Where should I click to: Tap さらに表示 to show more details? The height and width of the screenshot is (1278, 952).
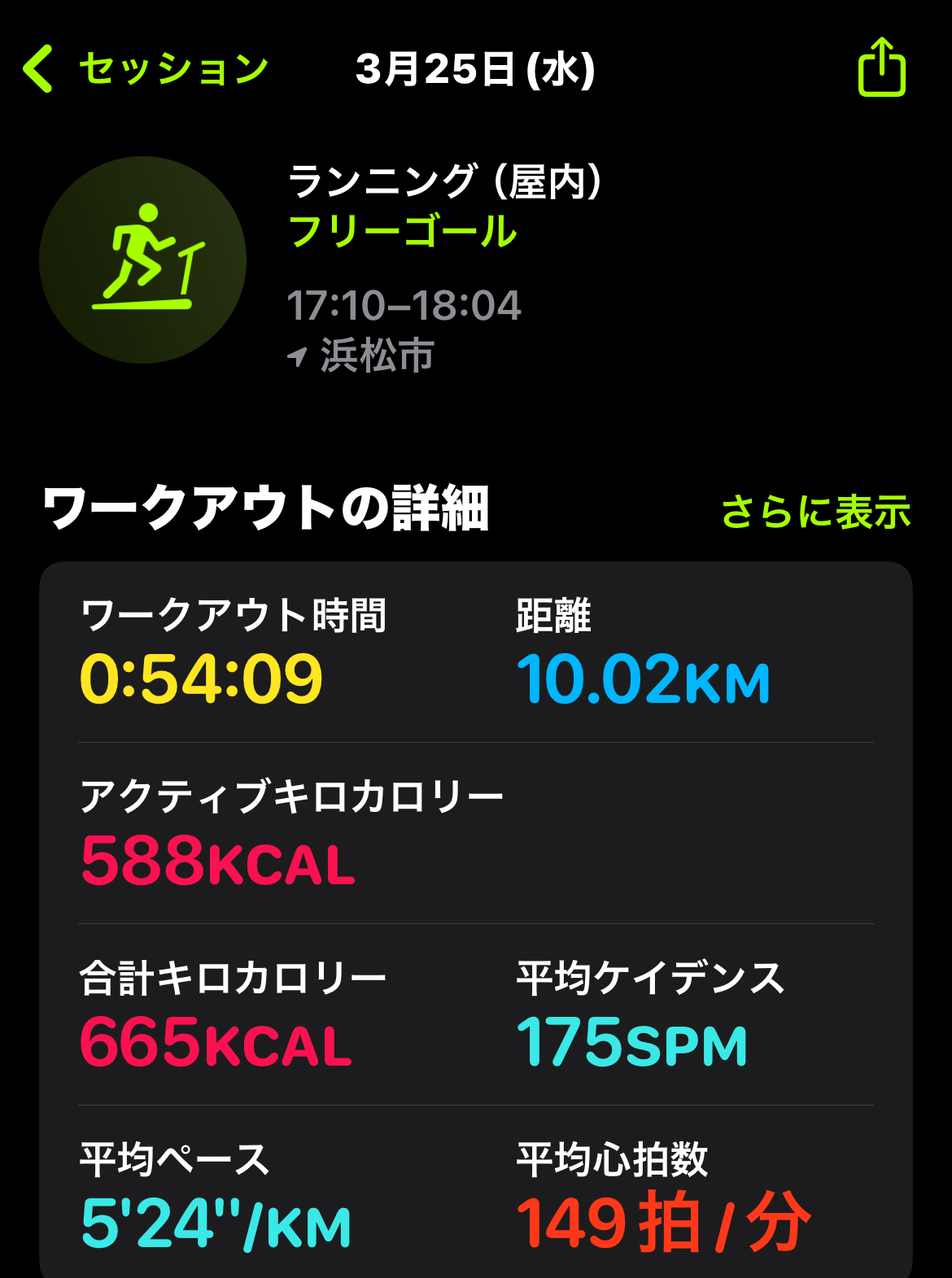(815, 512)
